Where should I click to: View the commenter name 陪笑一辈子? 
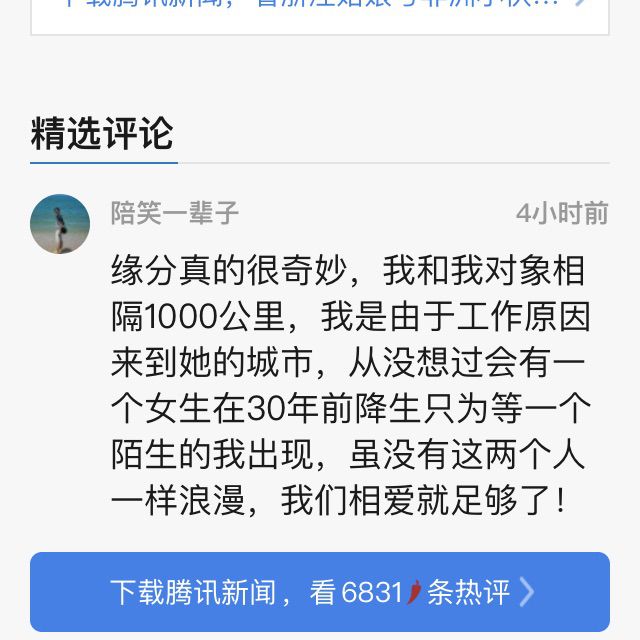pyautogui.click(x=175, y=213)
